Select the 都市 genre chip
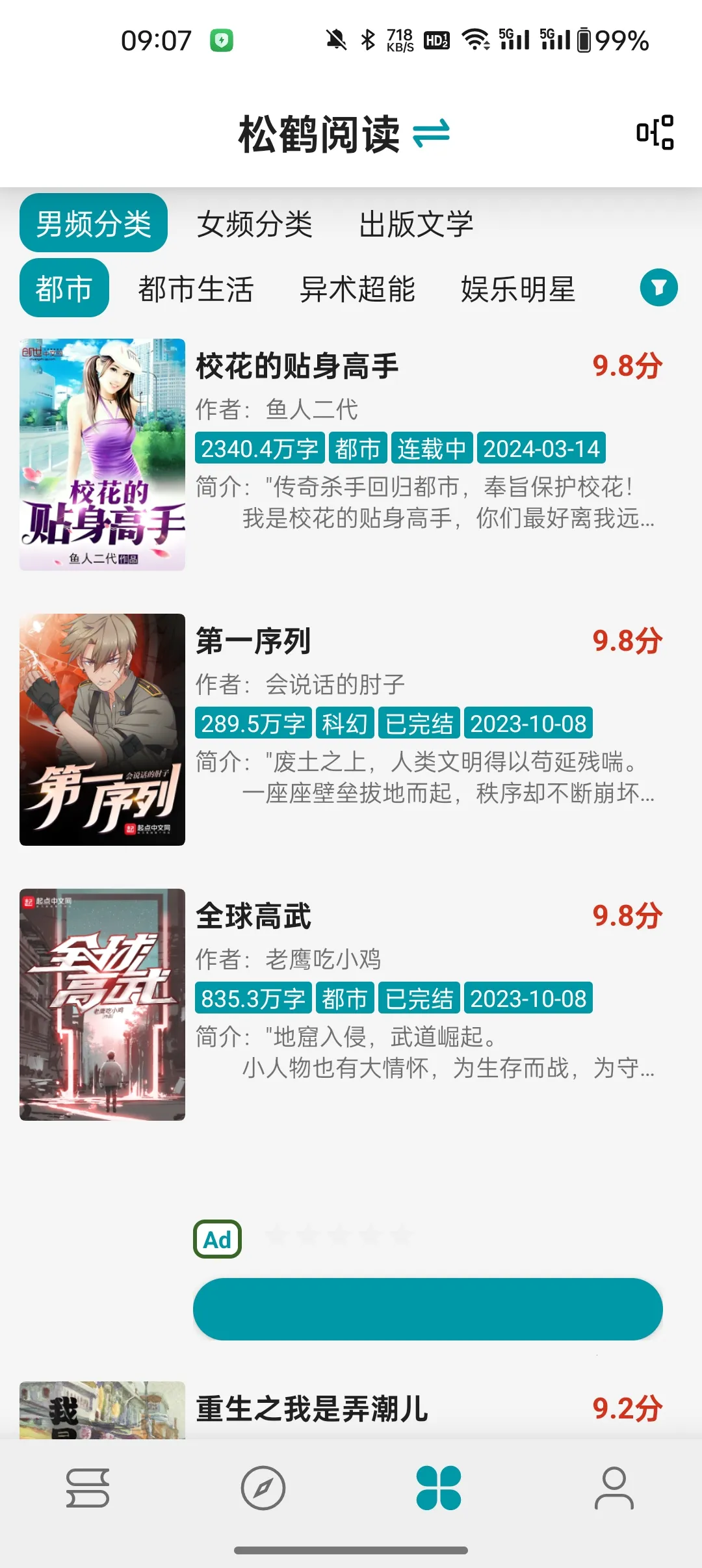The height and width of the screenshot is (1568, 702). tap(64, 288)
